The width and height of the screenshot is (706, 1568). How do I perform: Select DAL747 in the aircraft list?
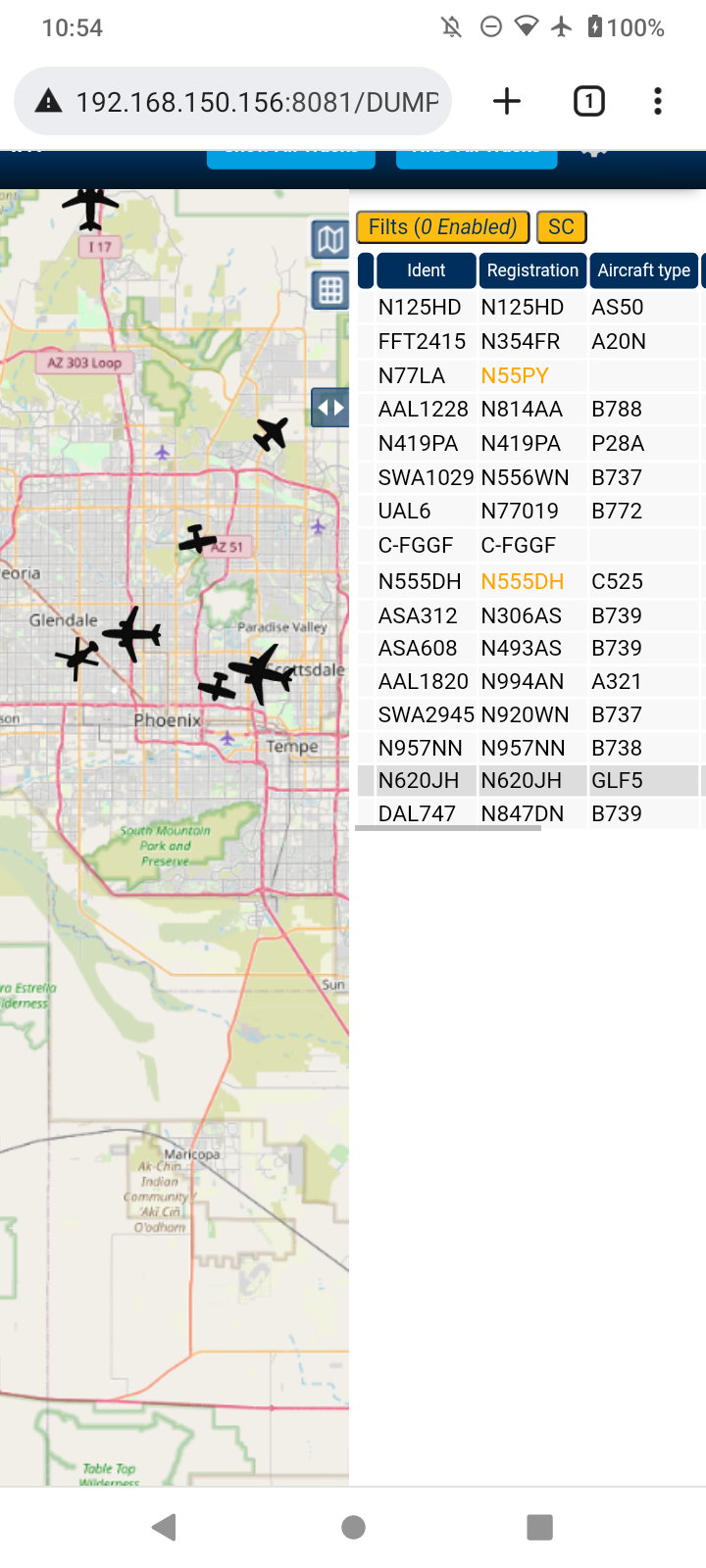pos(529,813)
